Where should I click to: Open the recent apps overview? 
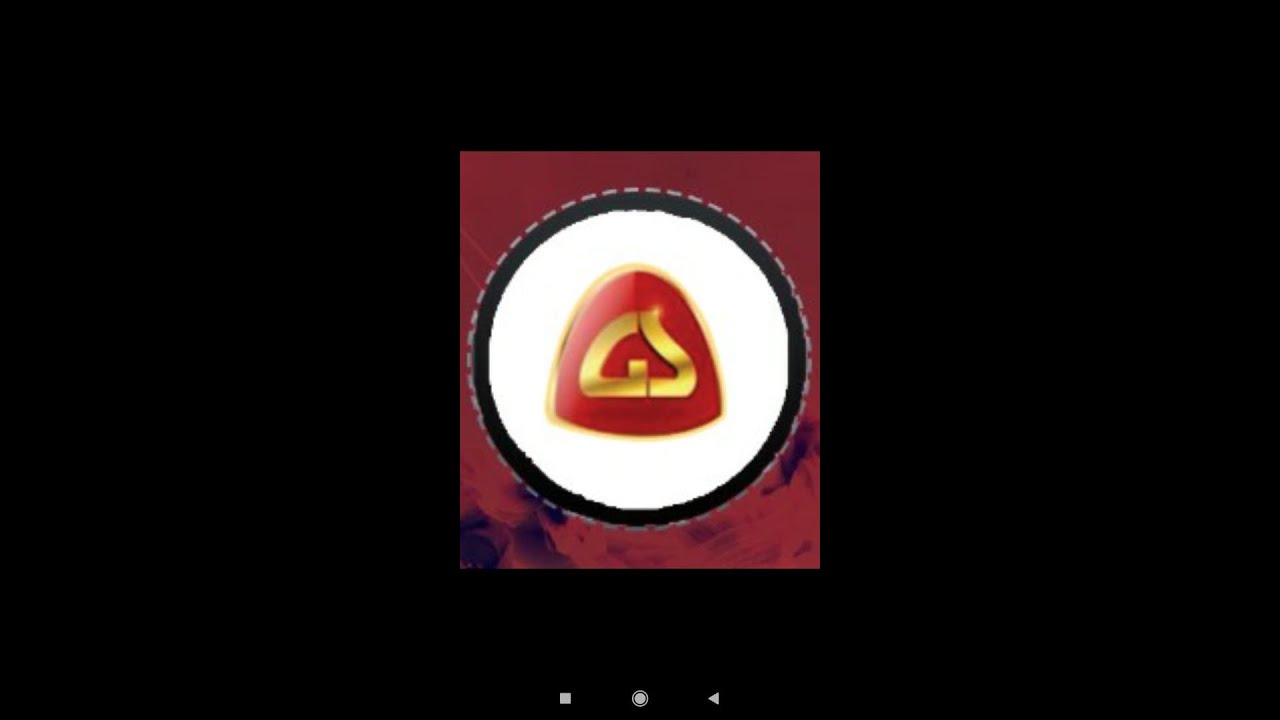coord(565,698)
